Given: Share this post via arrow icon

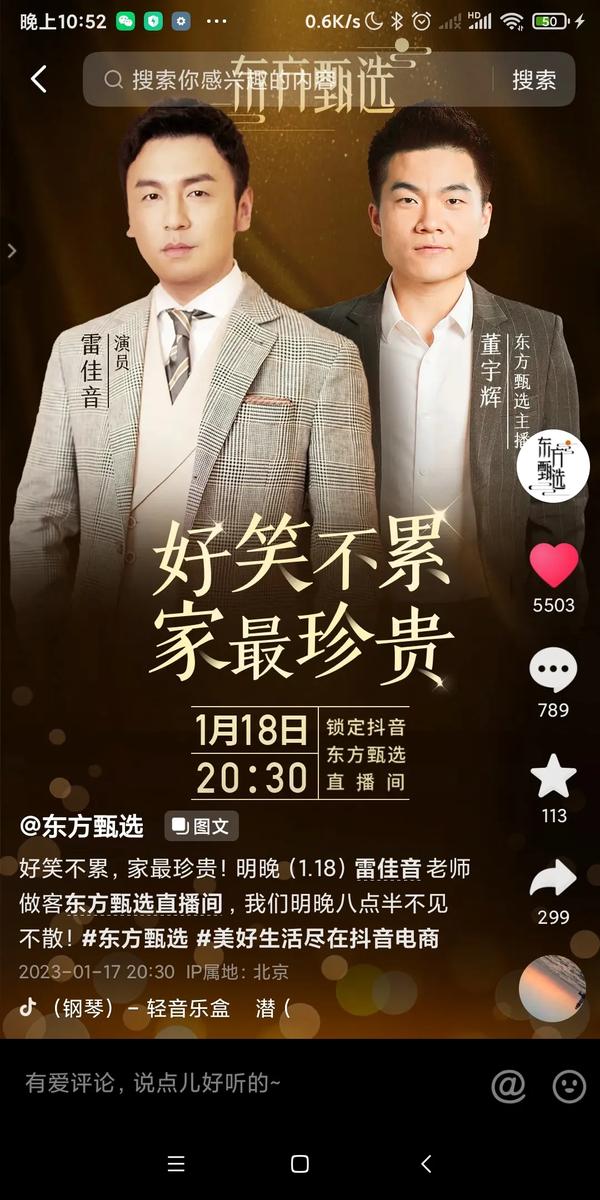Looking at the screenshot, I should point(553,879).
